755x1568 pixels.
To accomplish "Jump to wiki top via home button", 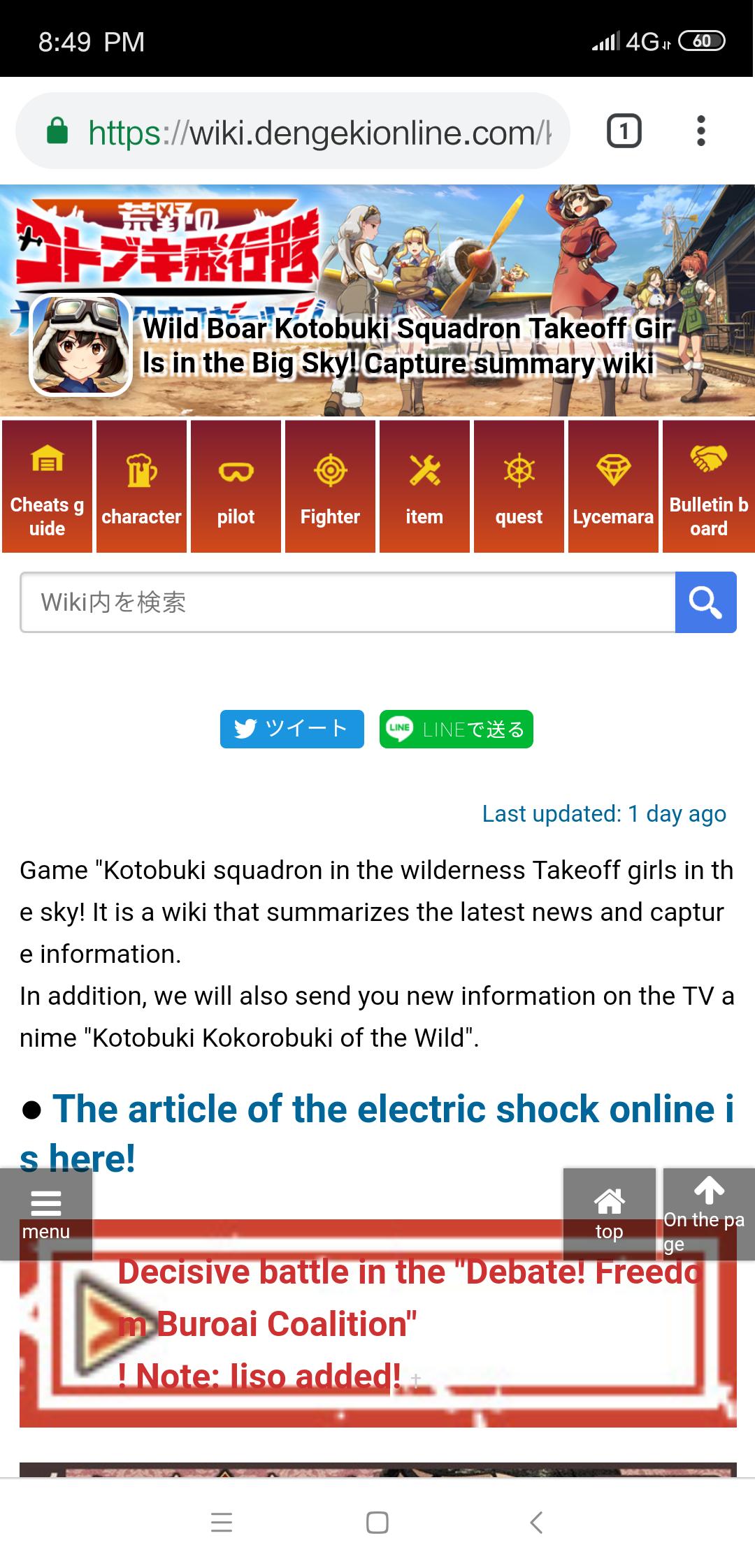I will 609,1214.
